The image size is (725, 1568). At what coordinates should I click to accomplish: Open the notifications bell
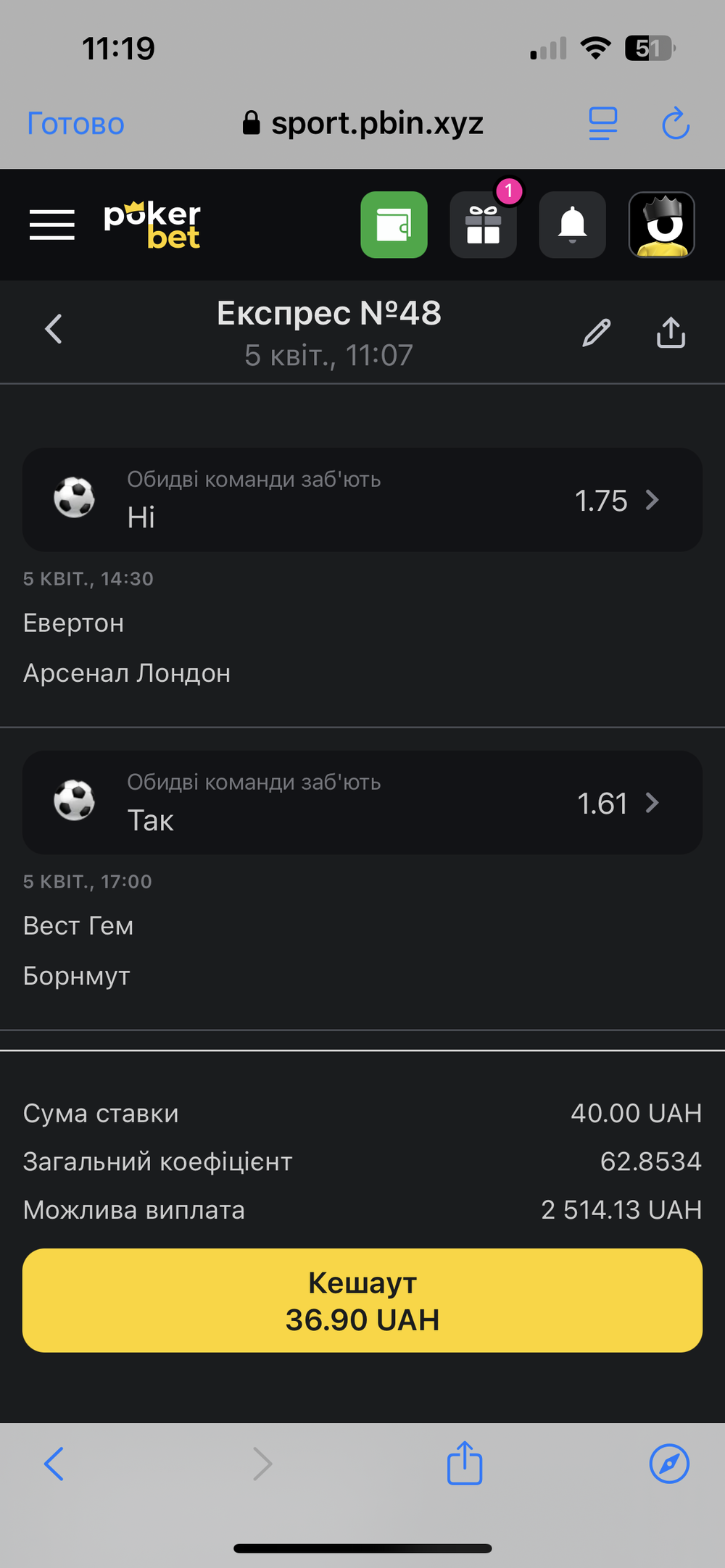tap(573, 225)
